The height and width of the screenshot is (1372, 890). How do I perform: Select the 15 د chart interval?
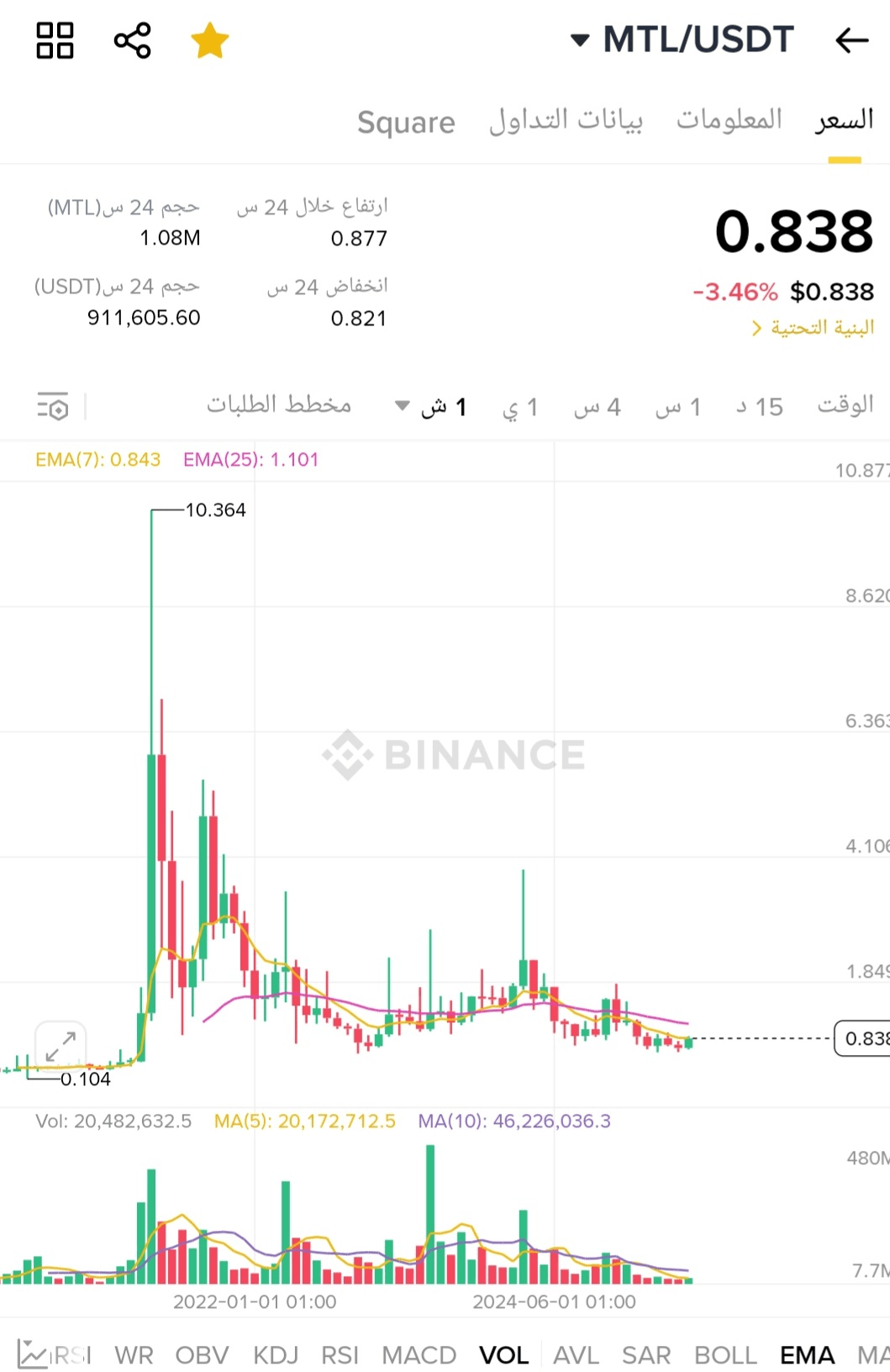(x=759, y=408)
